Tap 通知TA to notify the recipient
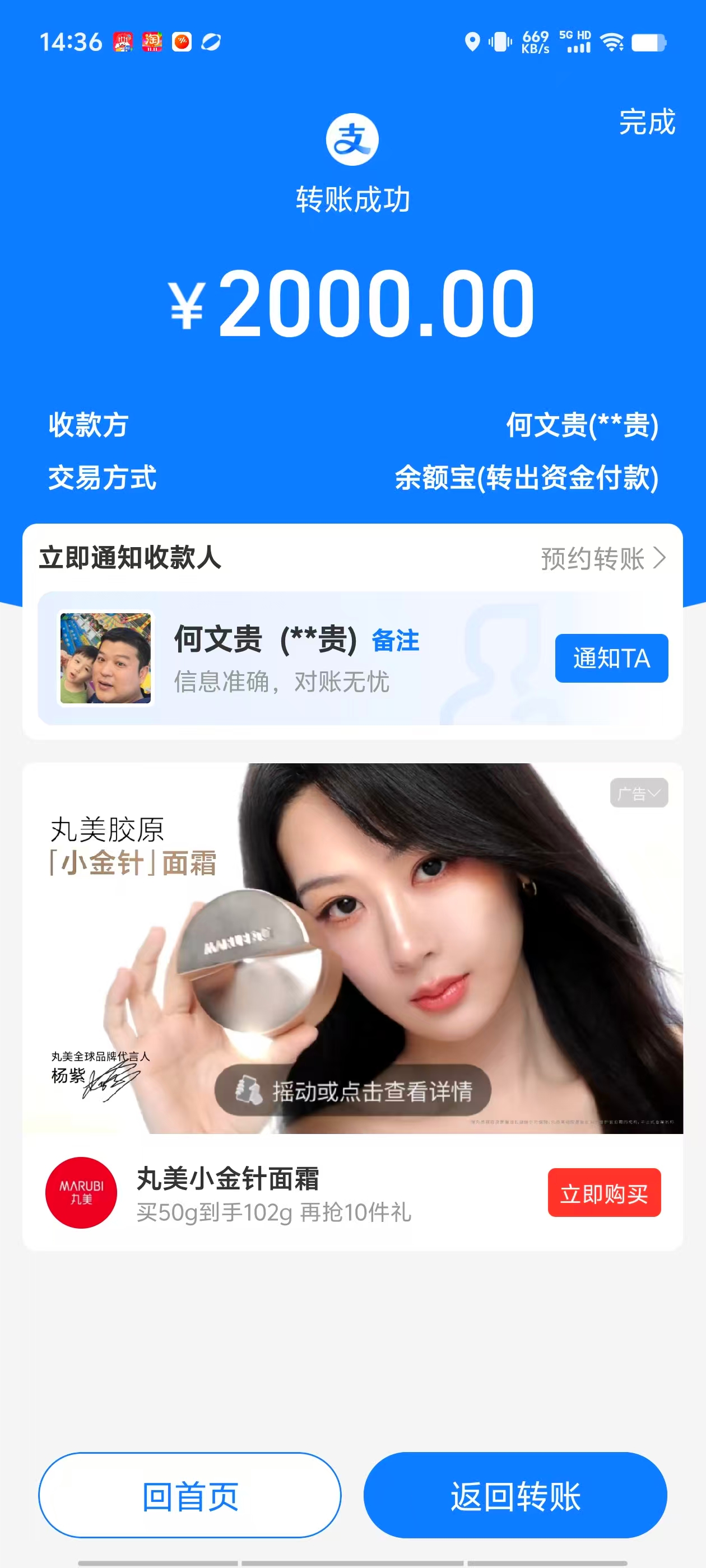Viewport: 706px width, 1568px height. click(611, 658)
